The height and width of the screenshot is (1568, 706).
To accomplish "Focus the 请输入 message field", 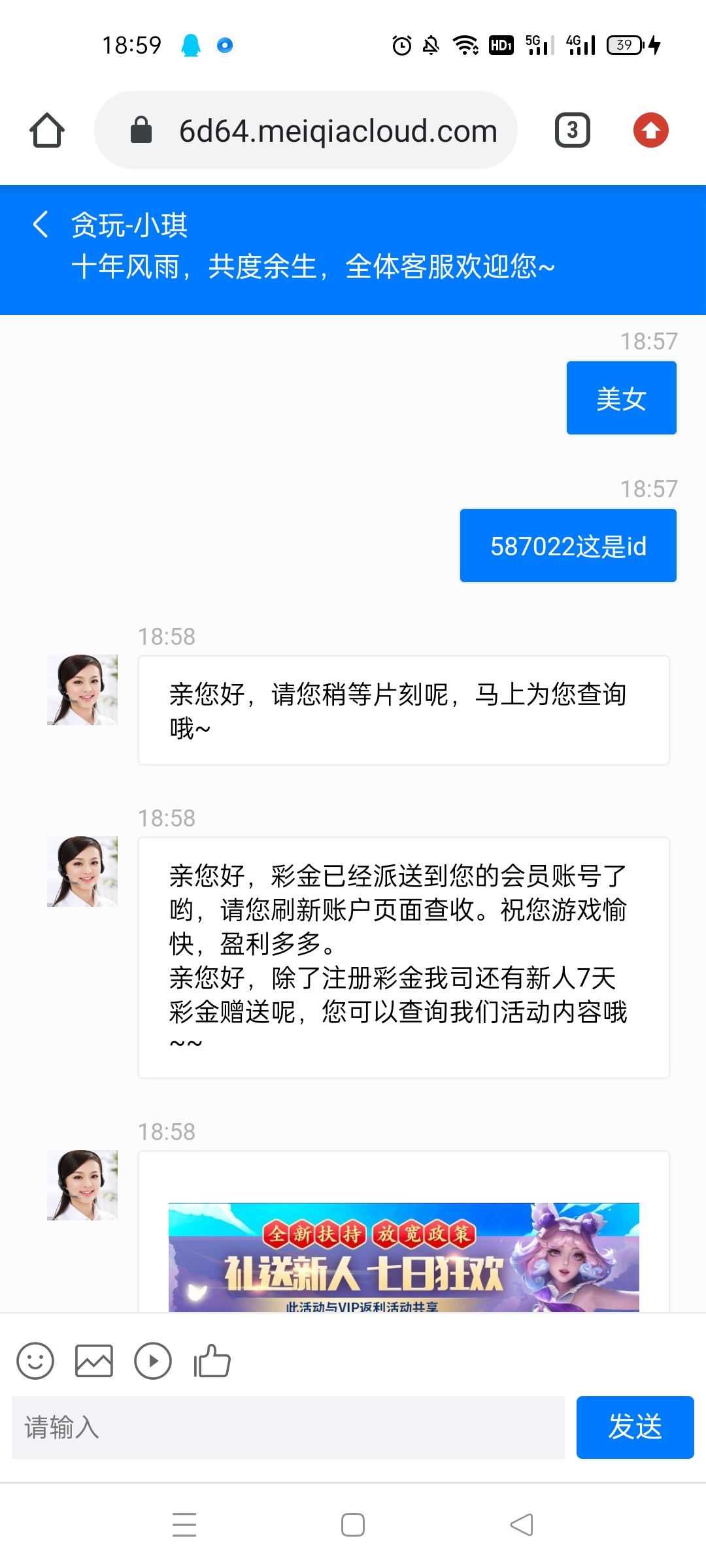I will point(288,1428).
